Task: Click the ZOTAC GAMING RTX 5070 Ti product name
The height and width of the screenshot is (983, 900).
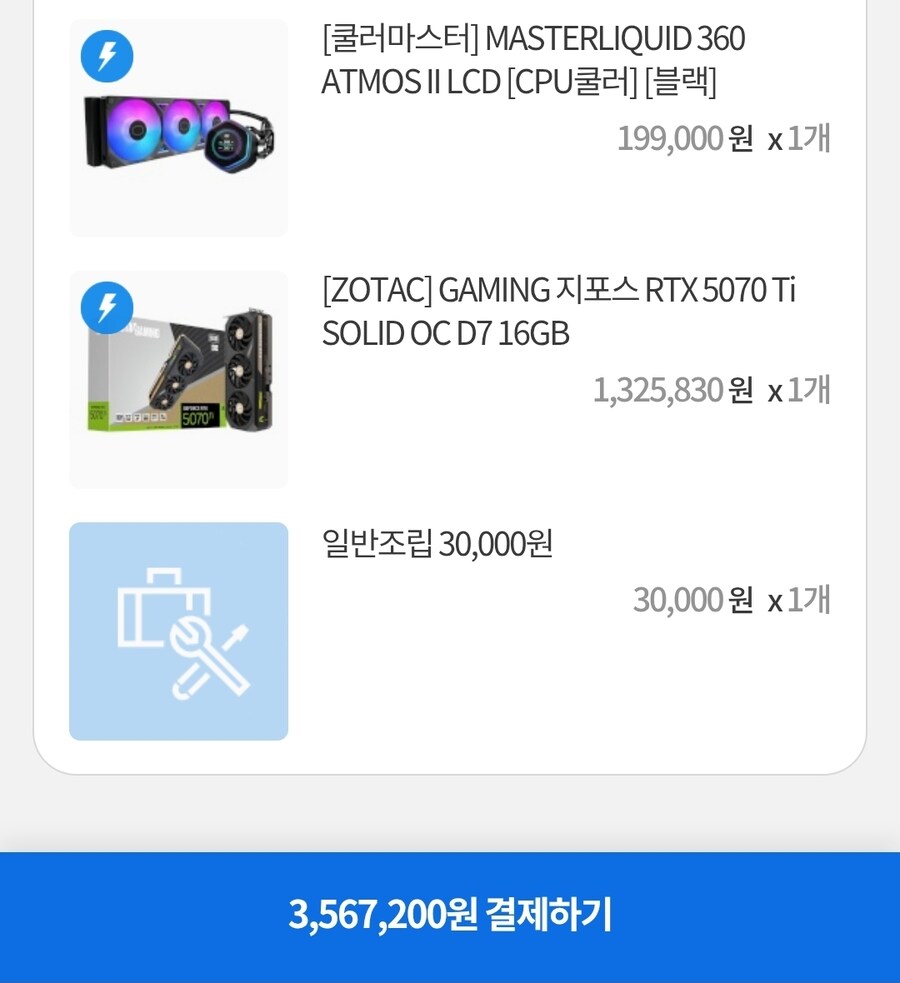Action: click(x=556, y=313)
